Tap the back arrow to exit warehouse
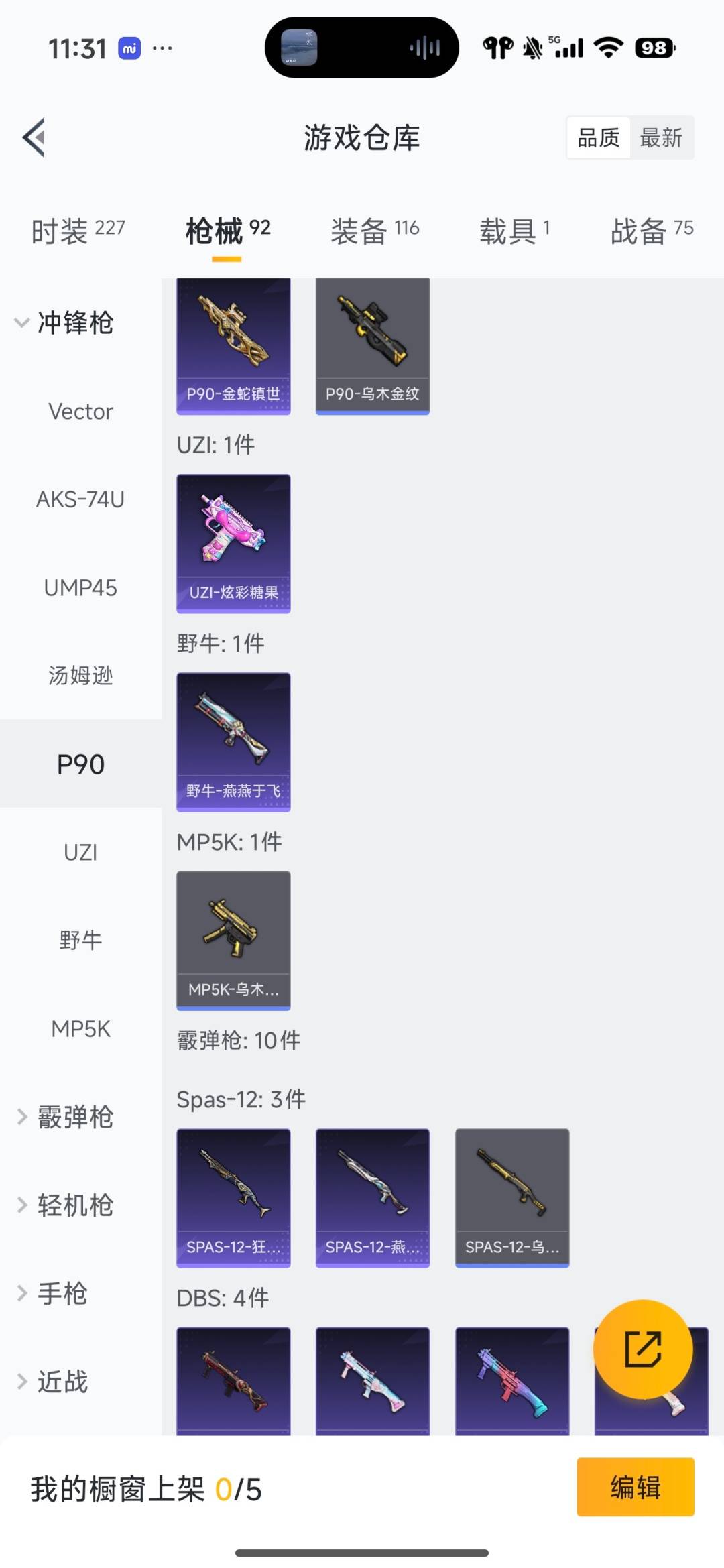The height and width of the screenshot is (1568, 724). 35,137
